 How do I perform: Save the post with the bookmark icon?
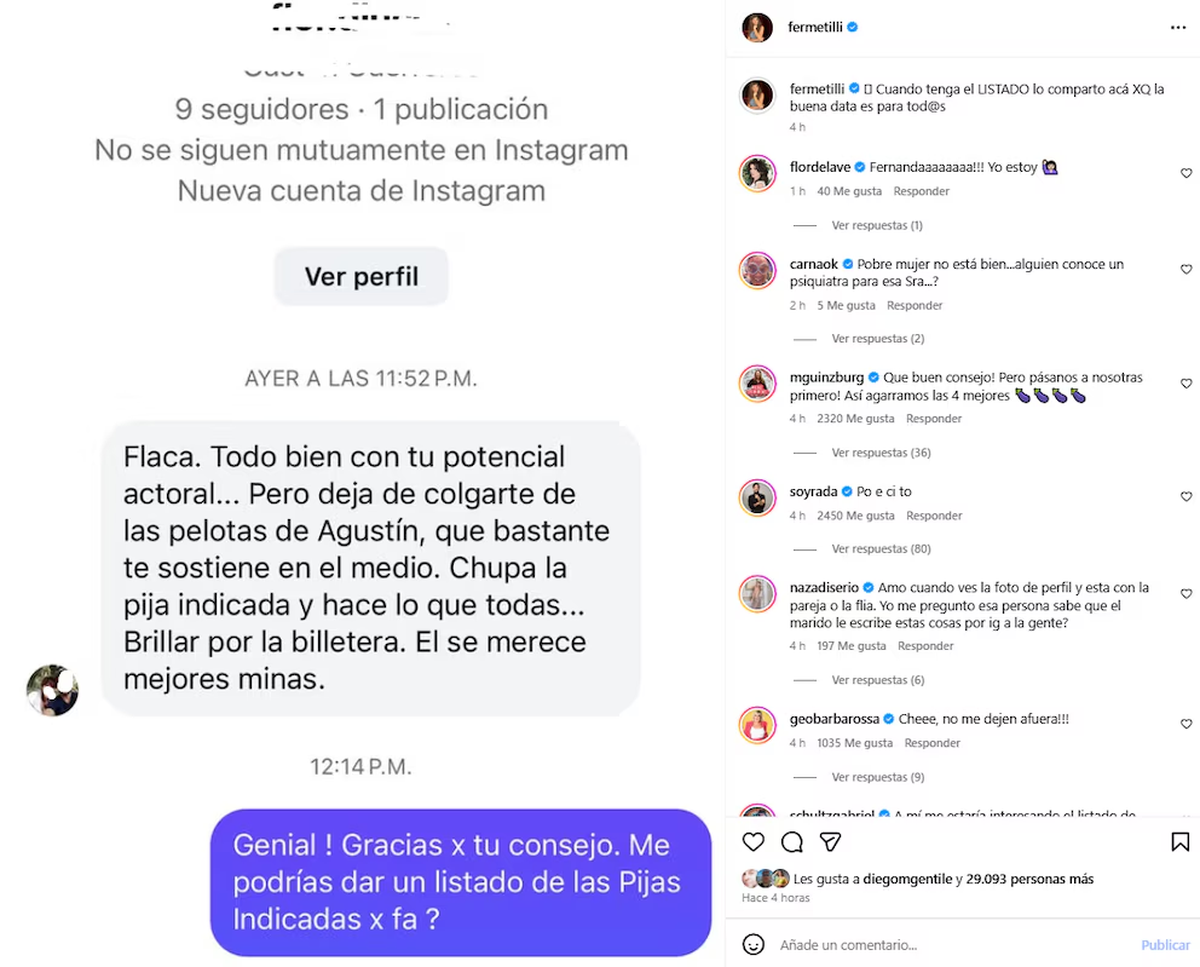(1180, 842)
